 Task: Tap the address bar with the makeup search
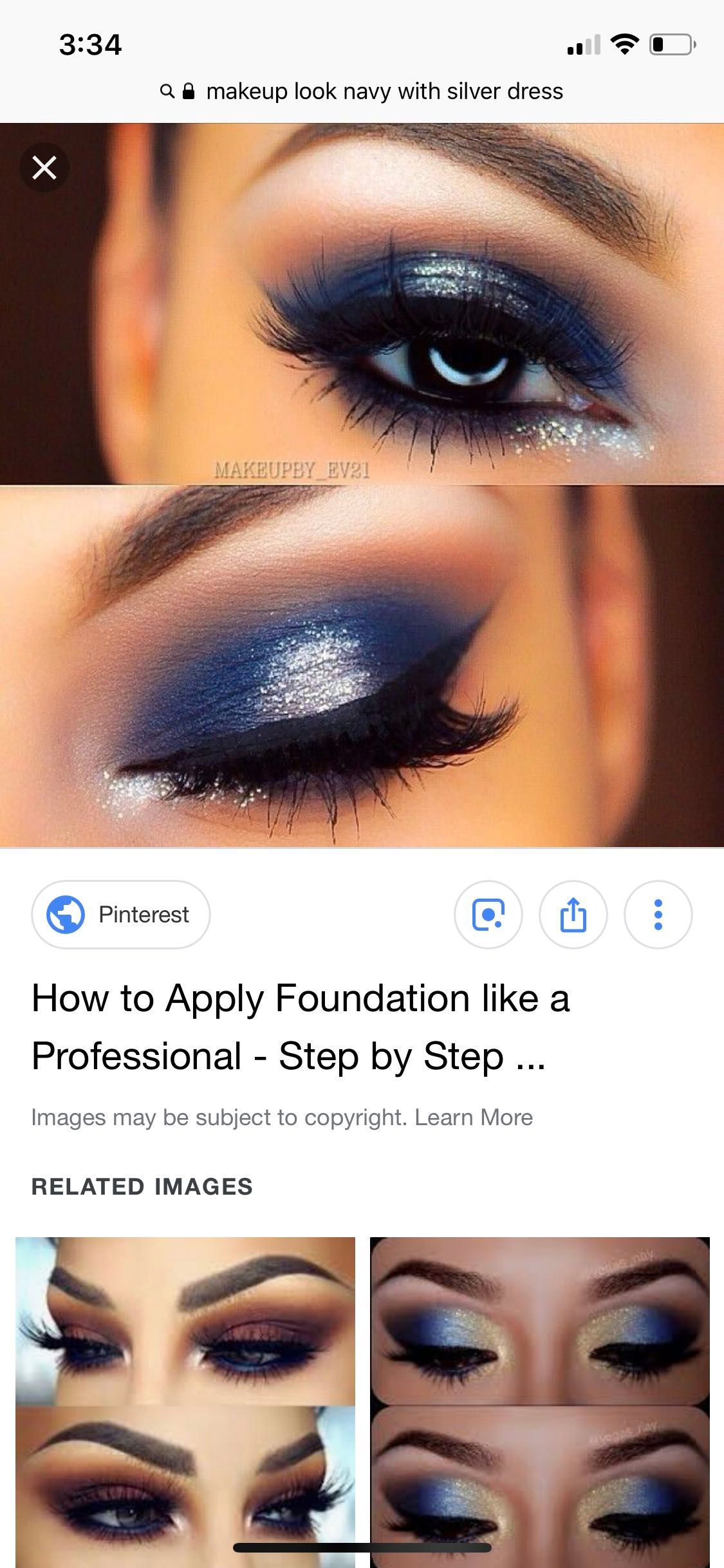(362, 91)
